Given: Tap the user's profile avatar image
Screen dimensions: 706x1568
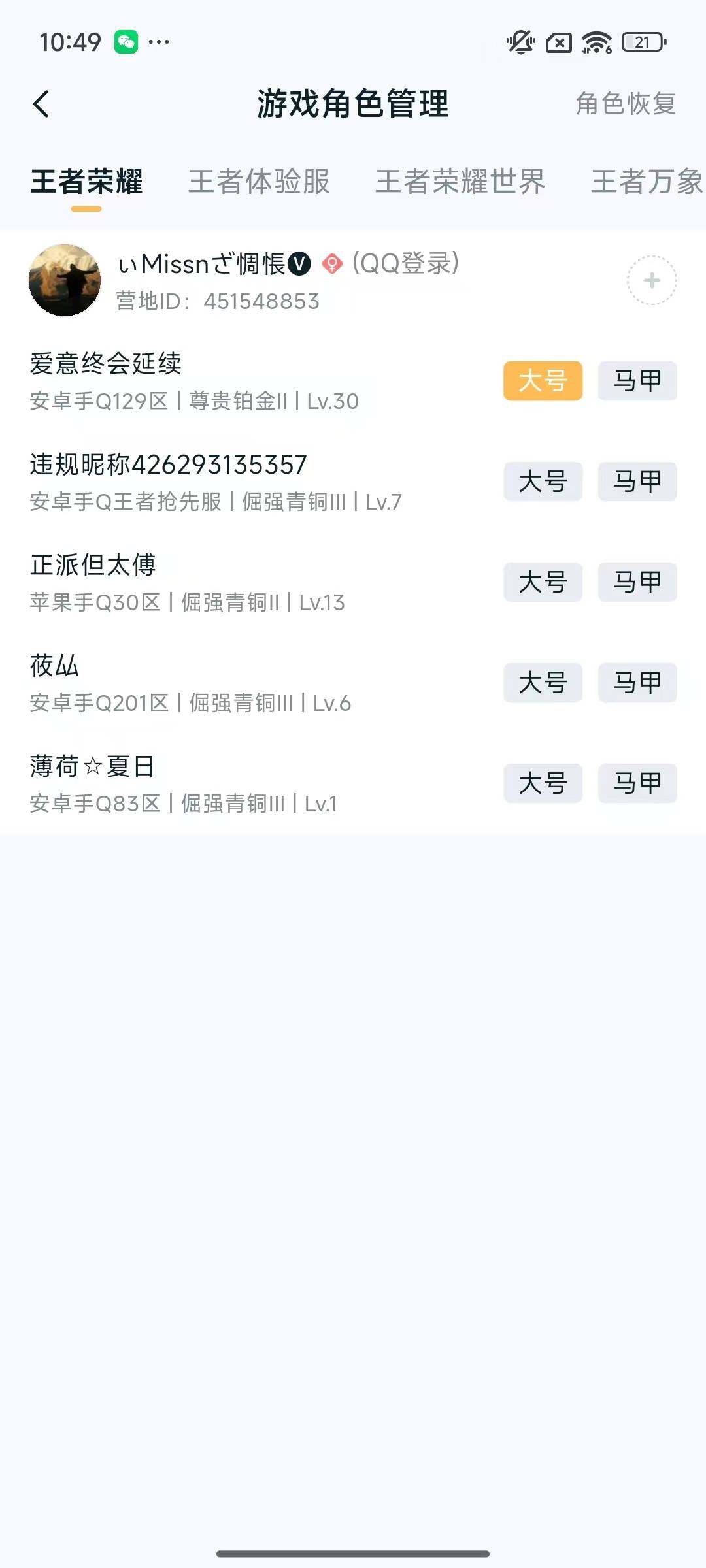Looking at the screenshot, I should tap(65, 281).
